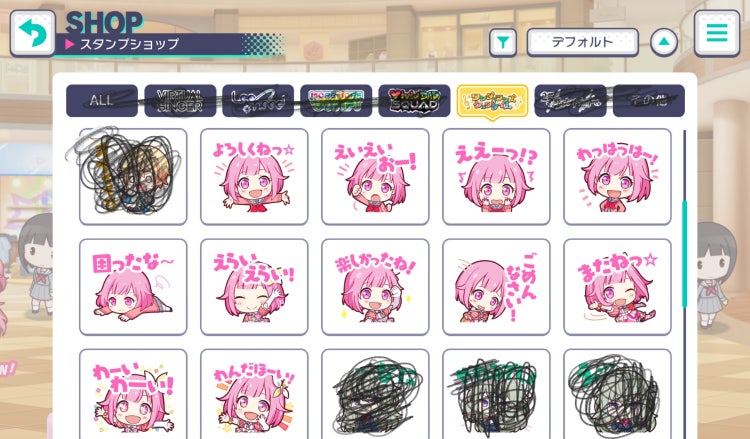
Task: Open the ごめんなさい! stamp
Action: (x=496, y=287)
